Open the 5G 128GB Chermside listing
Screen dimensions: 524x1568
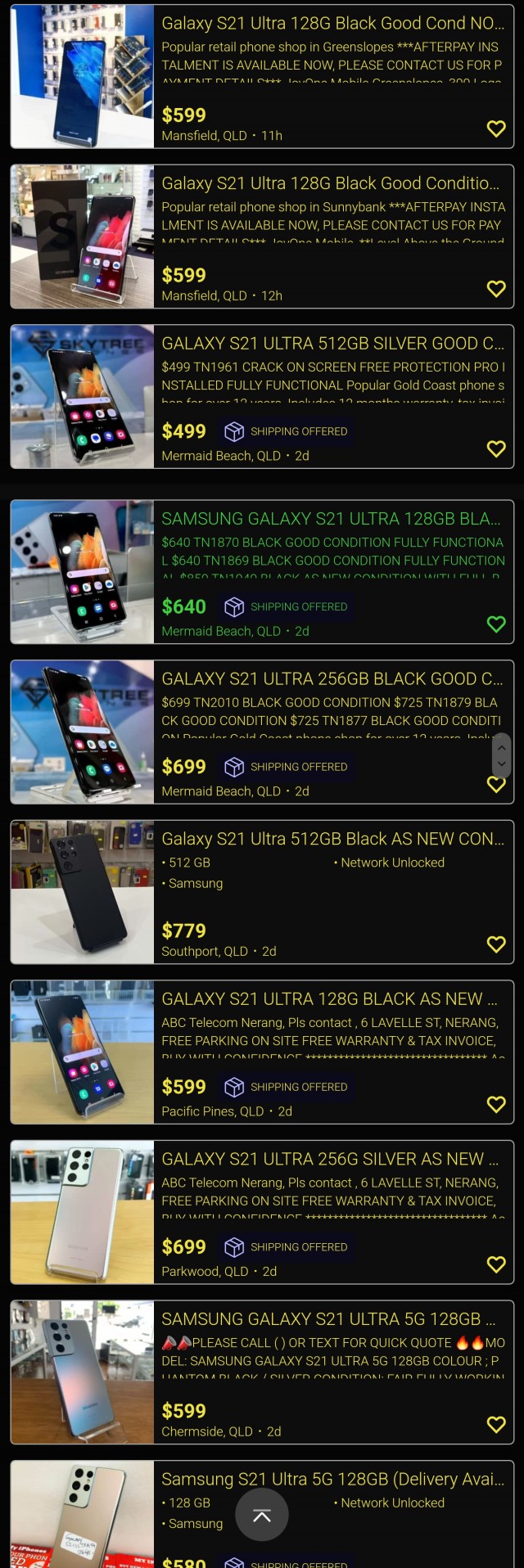click(332, 1319)
